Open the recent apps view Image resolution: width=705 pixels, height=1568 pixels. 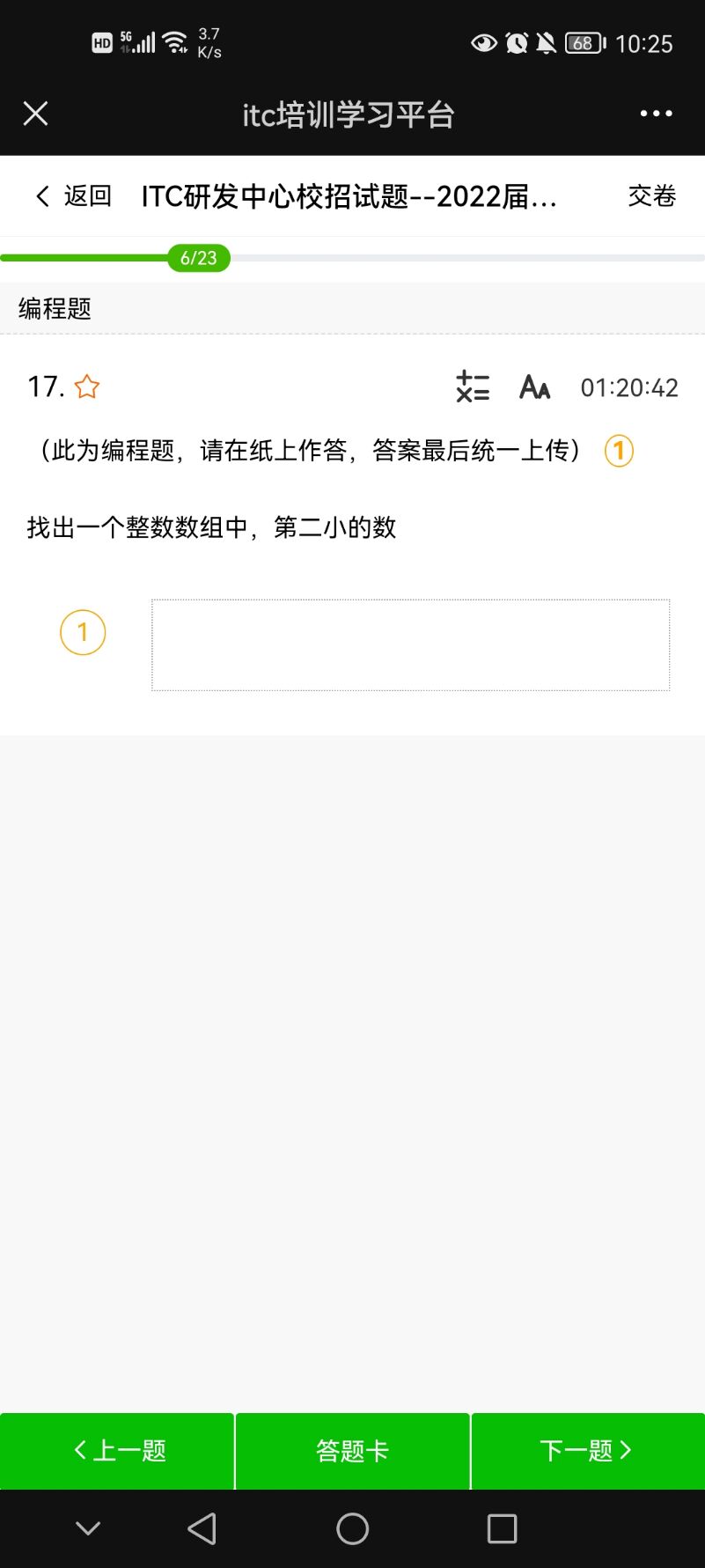503,1529
